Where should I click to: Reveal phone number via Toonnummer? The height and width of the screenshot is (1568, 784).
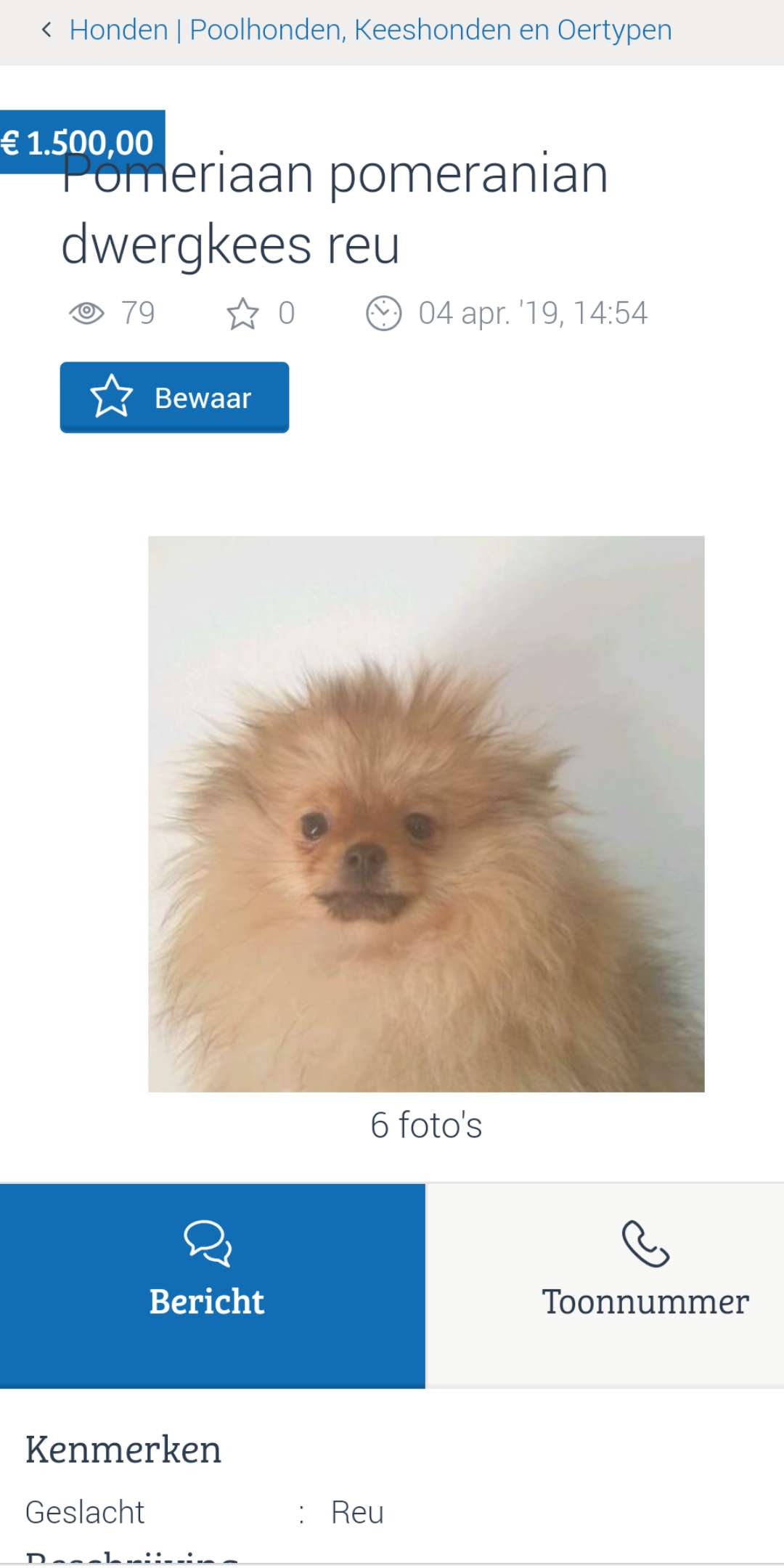coord(605,1285)
